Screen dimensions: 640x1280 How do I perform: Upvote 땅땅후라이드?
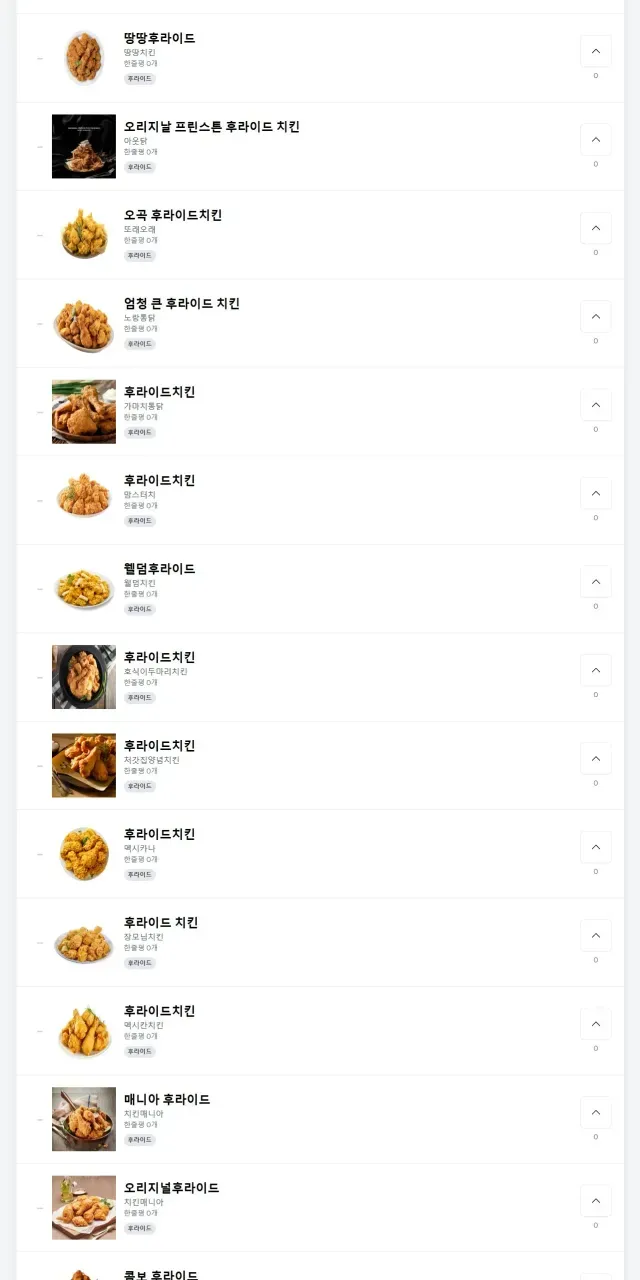(595, 51)
